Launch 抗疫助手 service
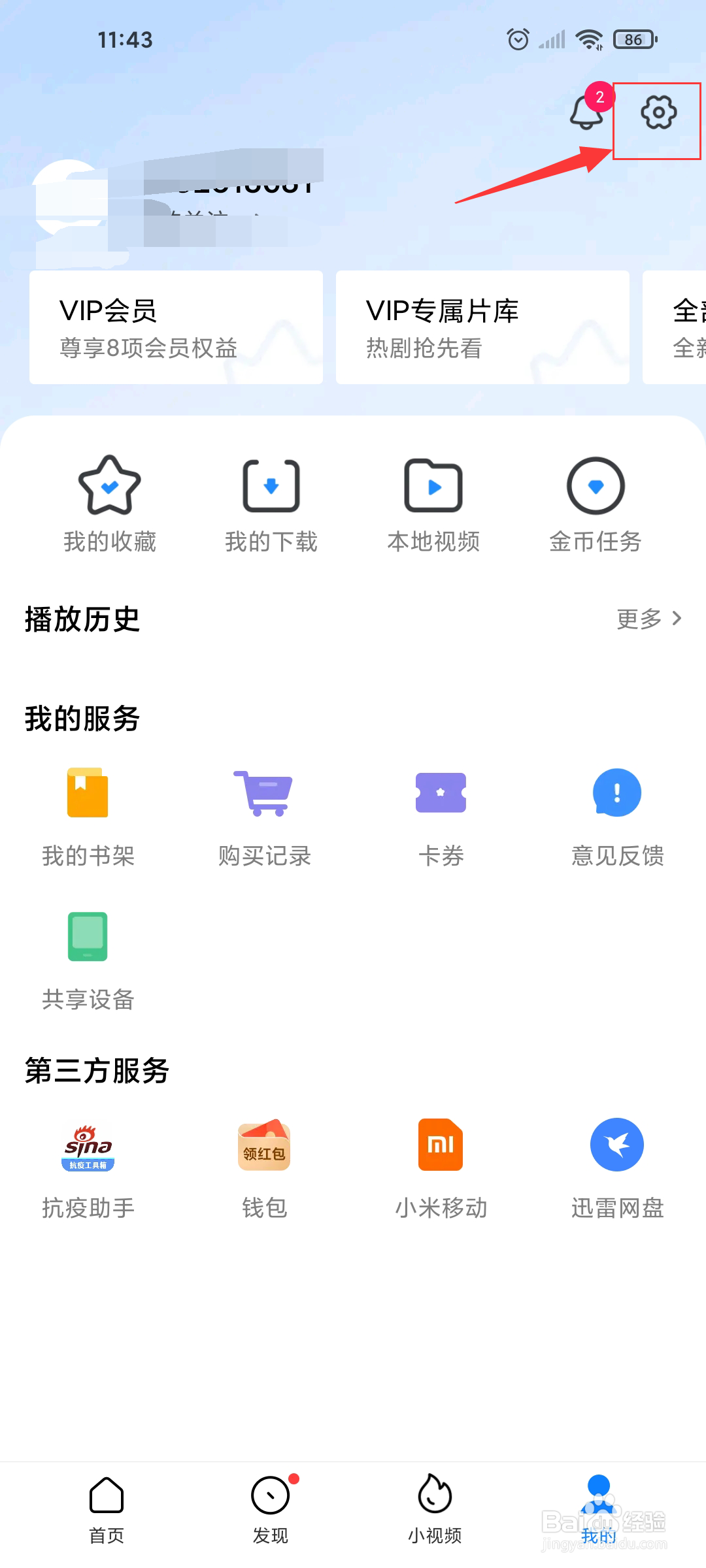This screenshot has height=1568, width=706. click(88, 1168)
